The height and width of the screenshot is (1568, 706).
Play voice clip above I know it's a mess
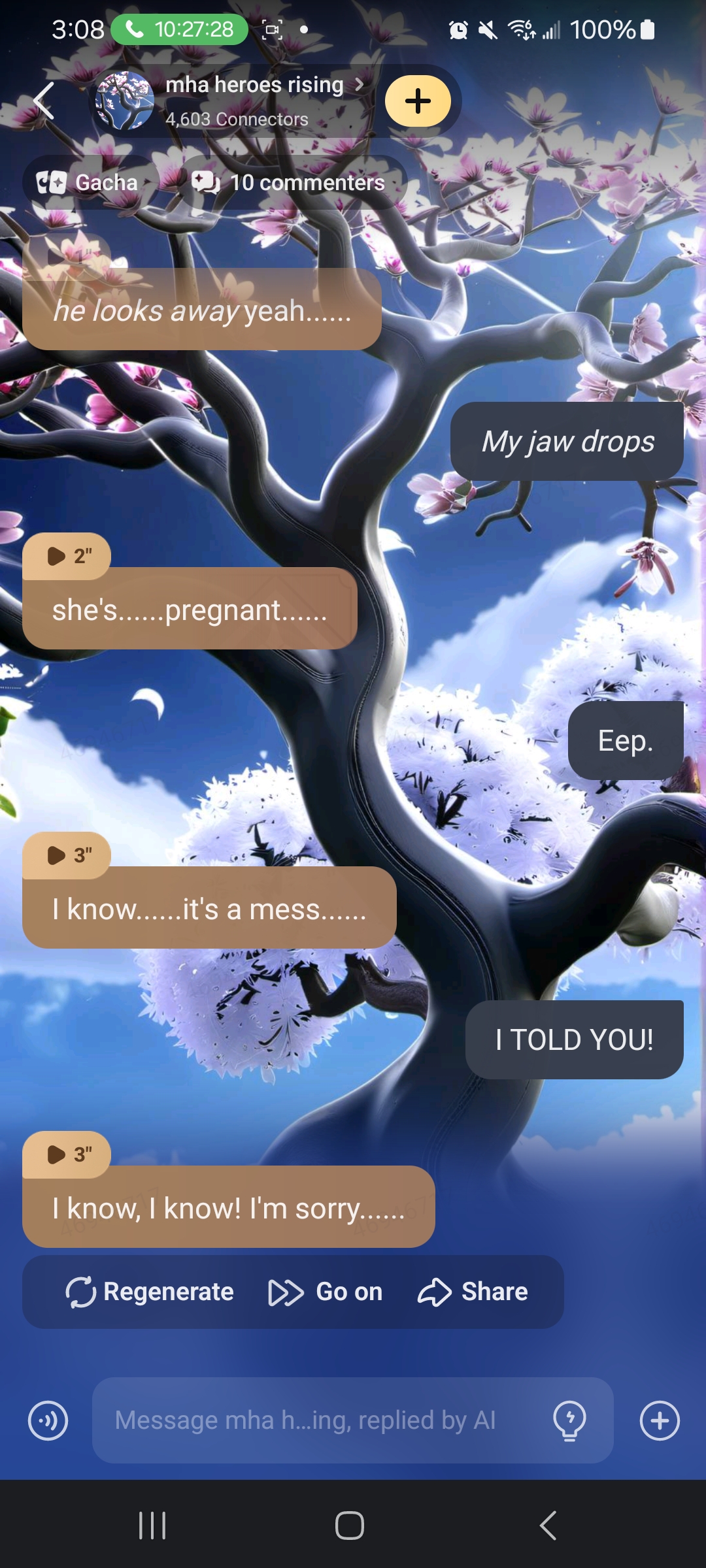(x=67, y=855)
